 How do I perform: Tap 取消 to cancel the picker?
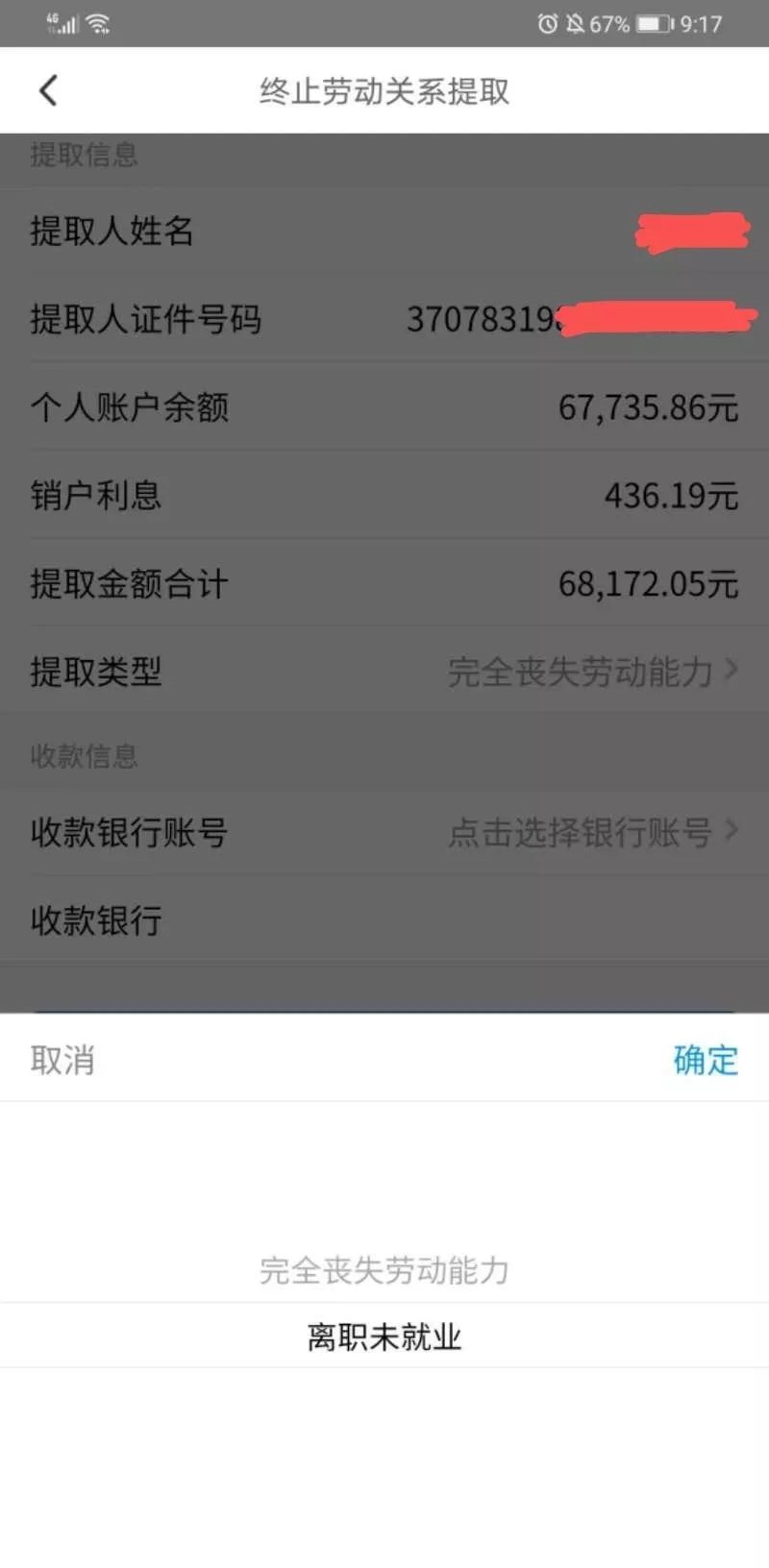click(62, 1060)
